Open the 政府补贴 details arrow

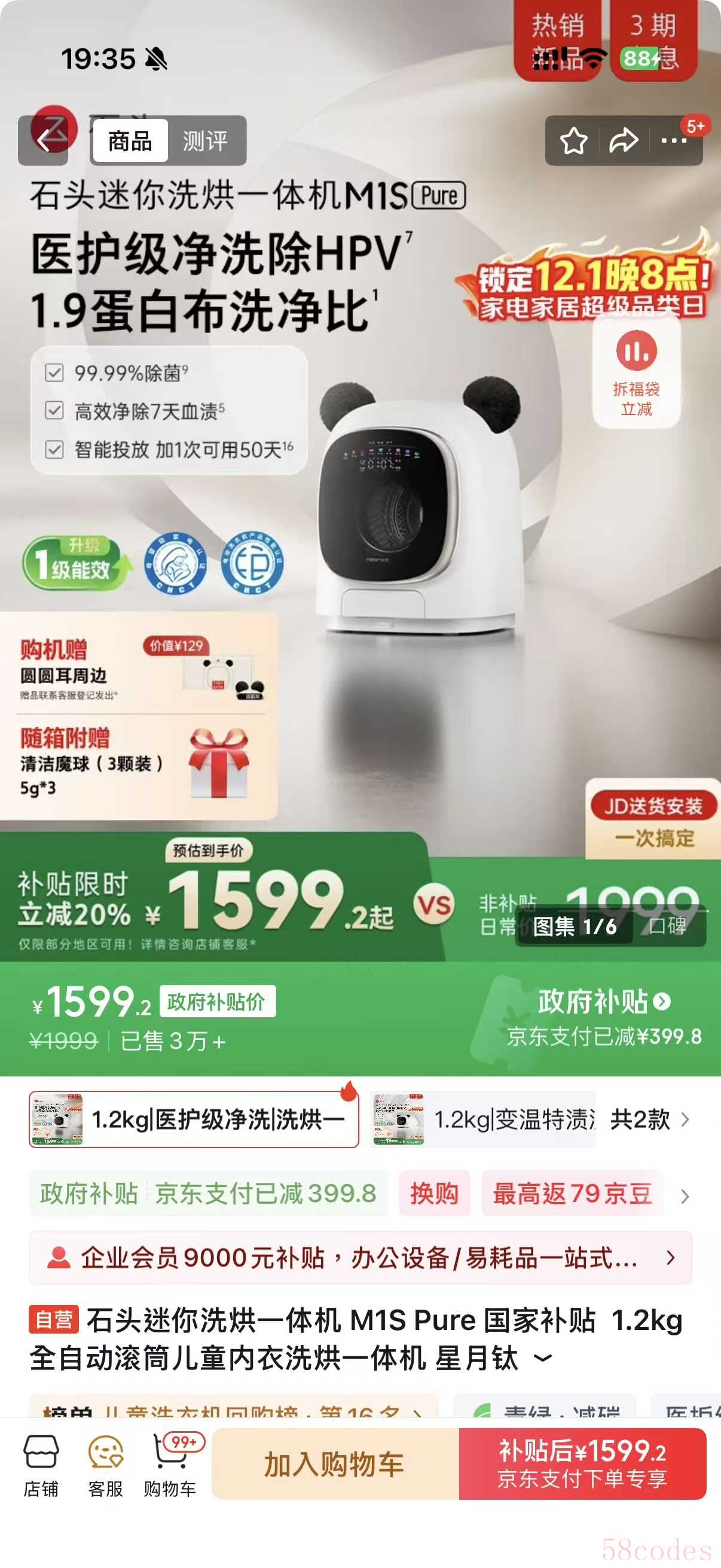[662, 1001]
